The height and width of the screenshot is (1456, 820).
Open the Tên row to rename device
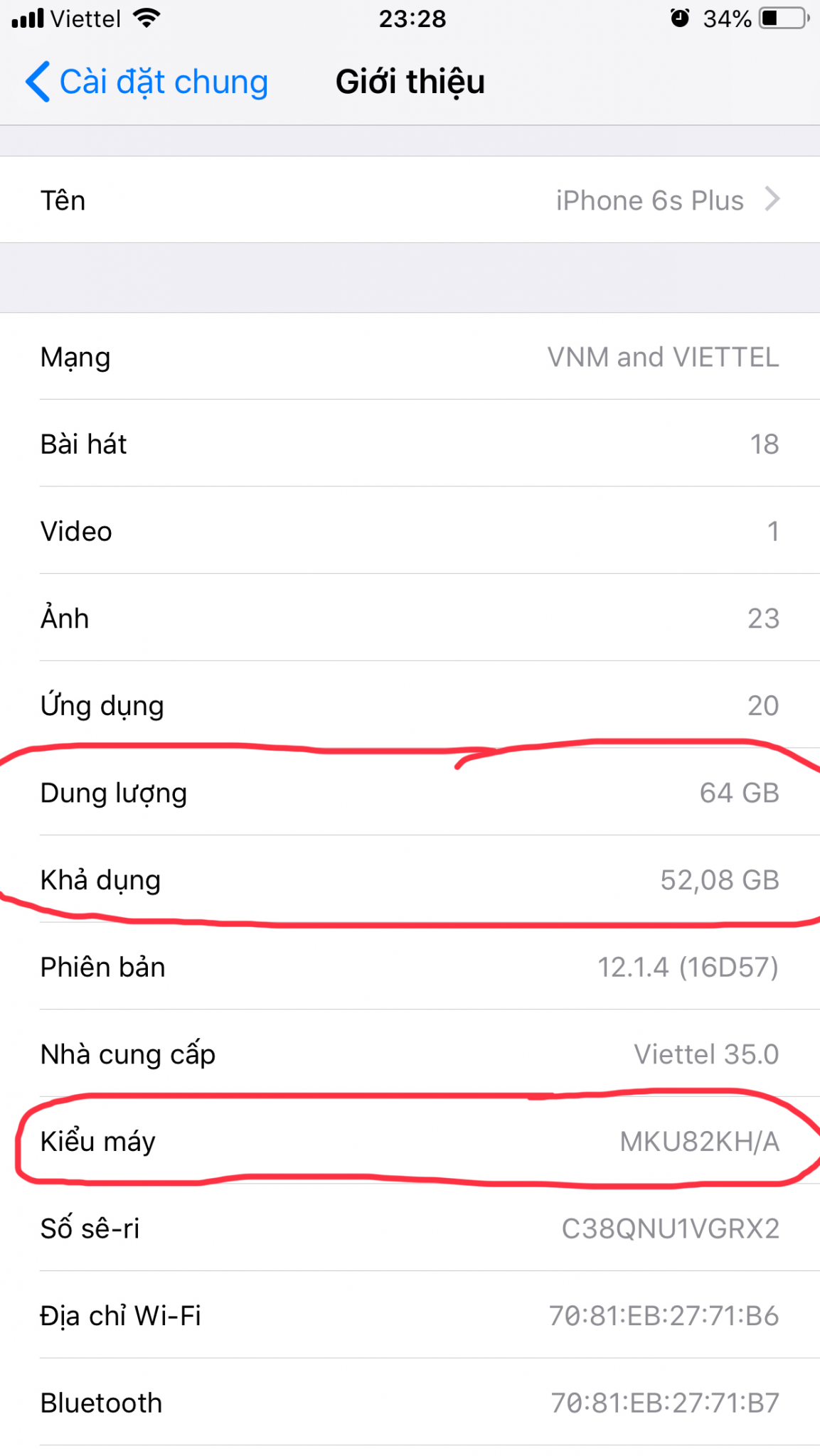pos(410,200)
